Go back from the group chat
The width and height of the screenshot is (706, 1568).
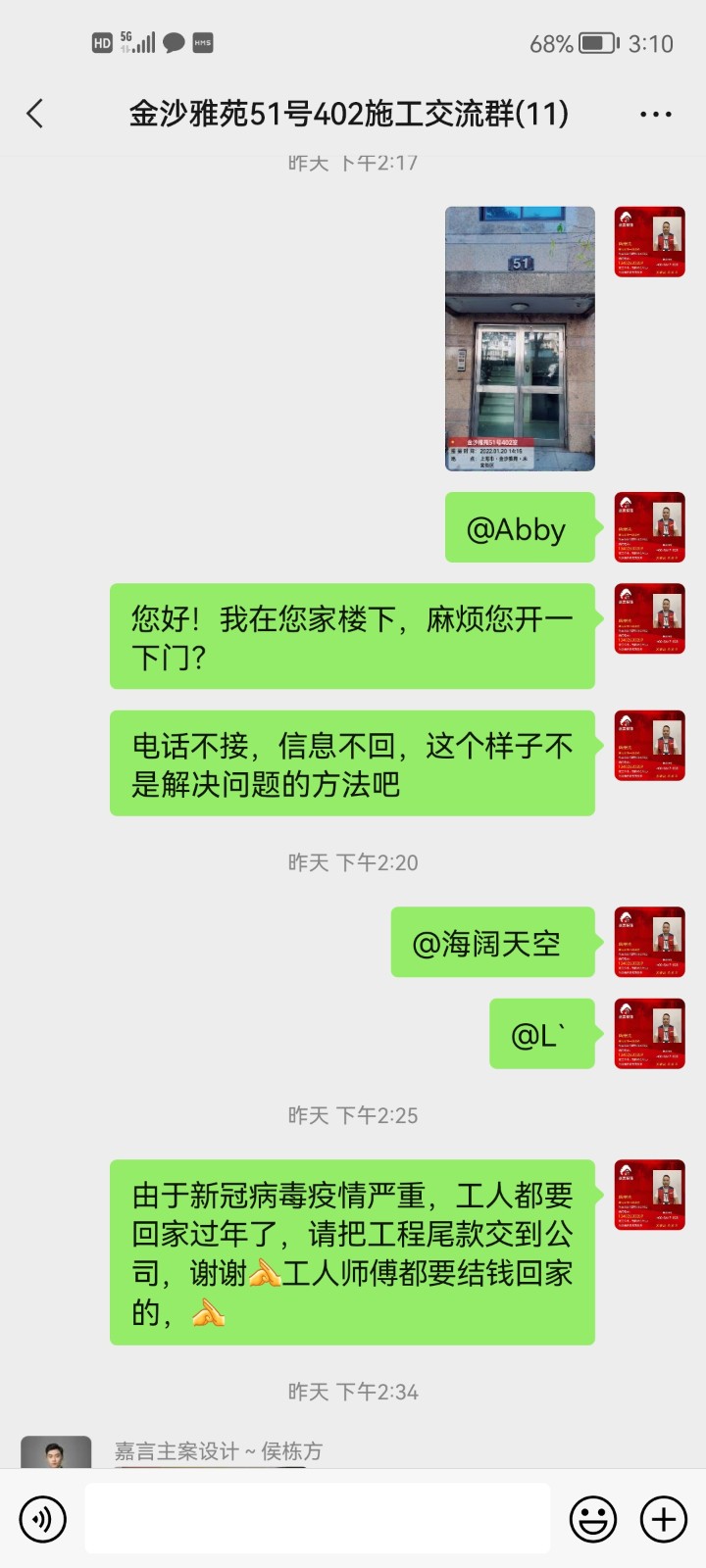click(x=35, y=114)
